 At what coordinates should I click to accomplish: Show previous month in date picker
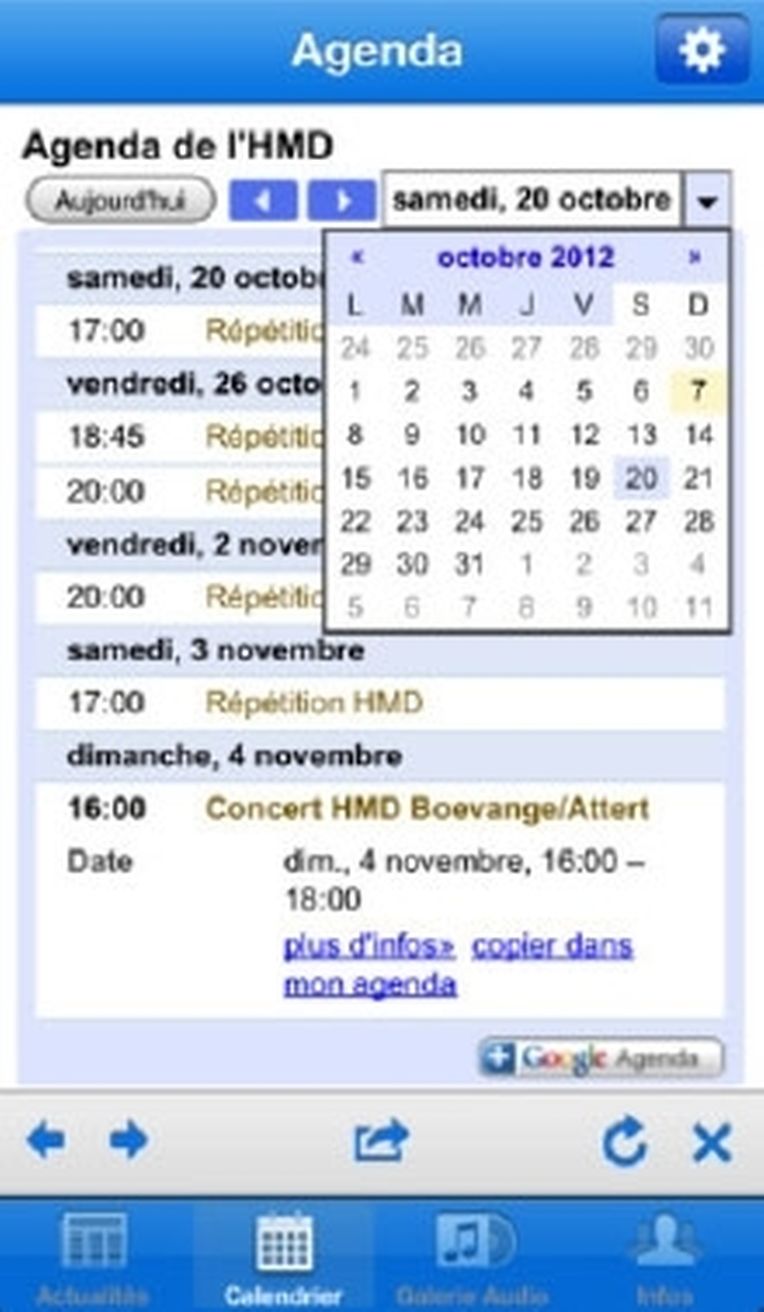[356, 257]
